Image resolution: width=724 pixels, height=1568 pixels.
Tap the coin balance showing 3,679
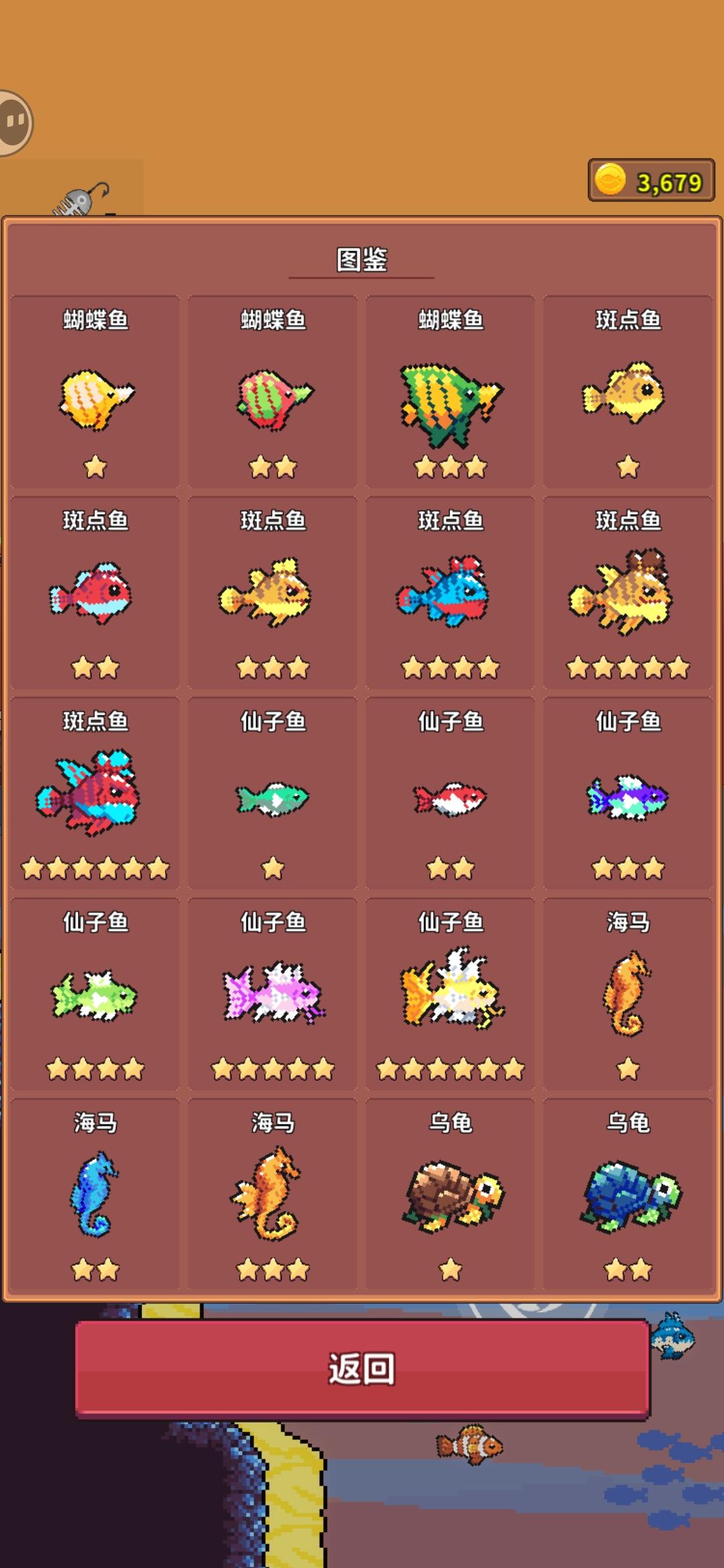point(650,180)
